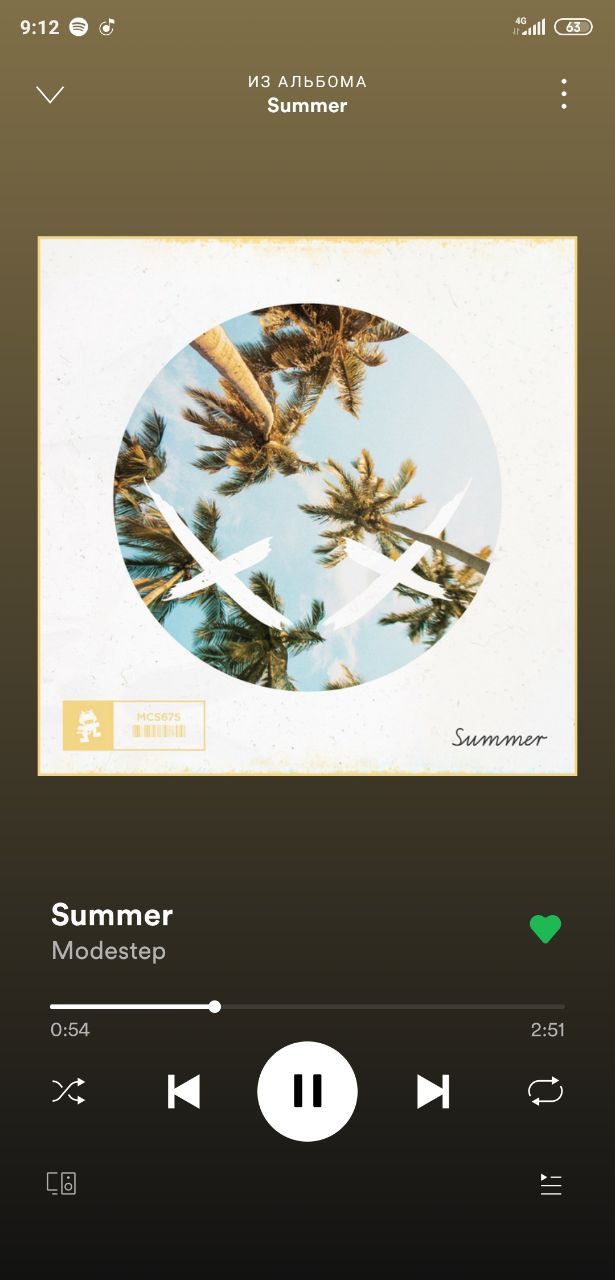This screenshot has width=615, height=1280.
Task: Open artist Modestep's page
Action: click(x=108, y=950)
